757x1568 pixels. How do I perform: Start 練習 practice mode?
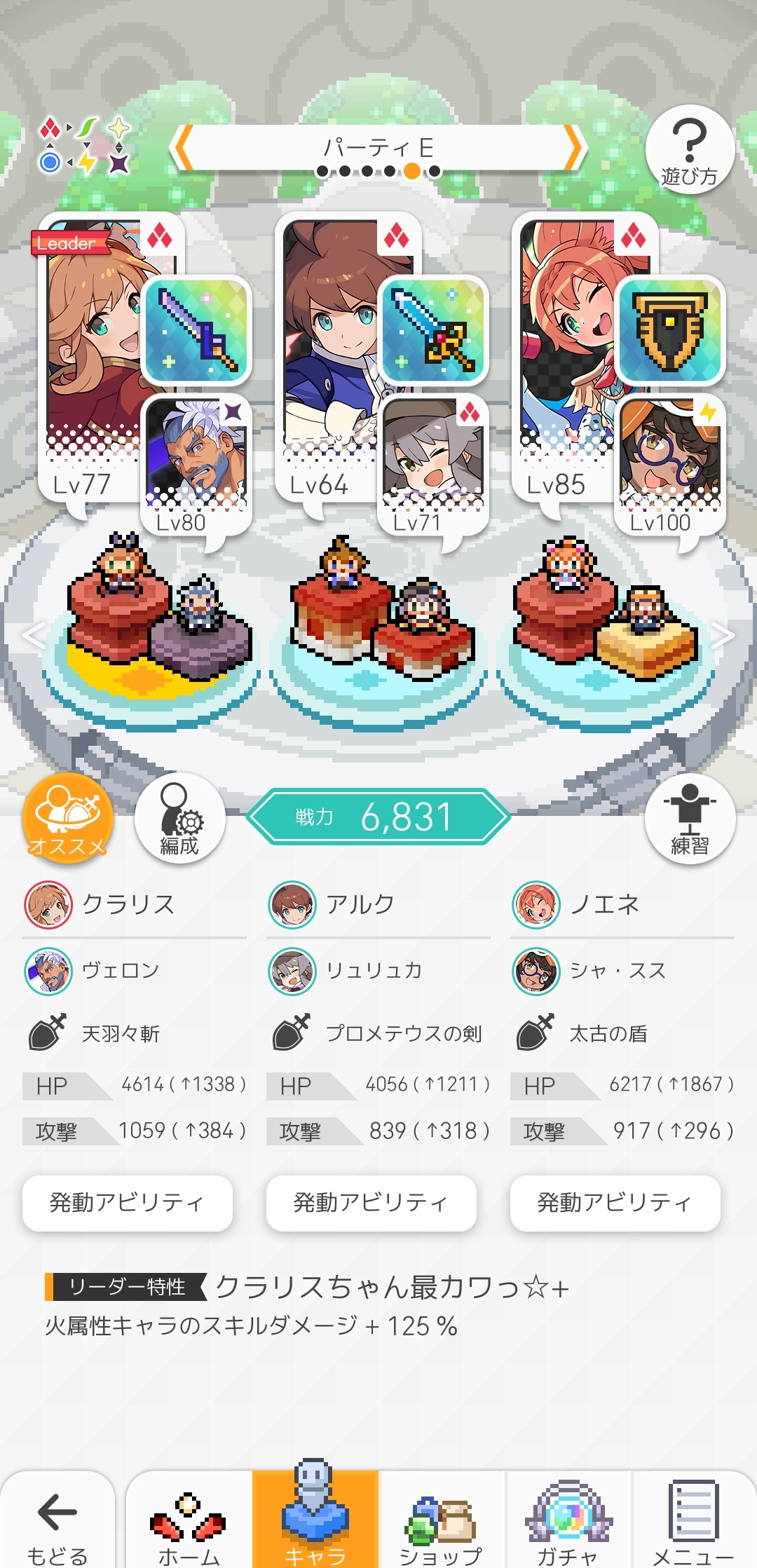point(690,818)
